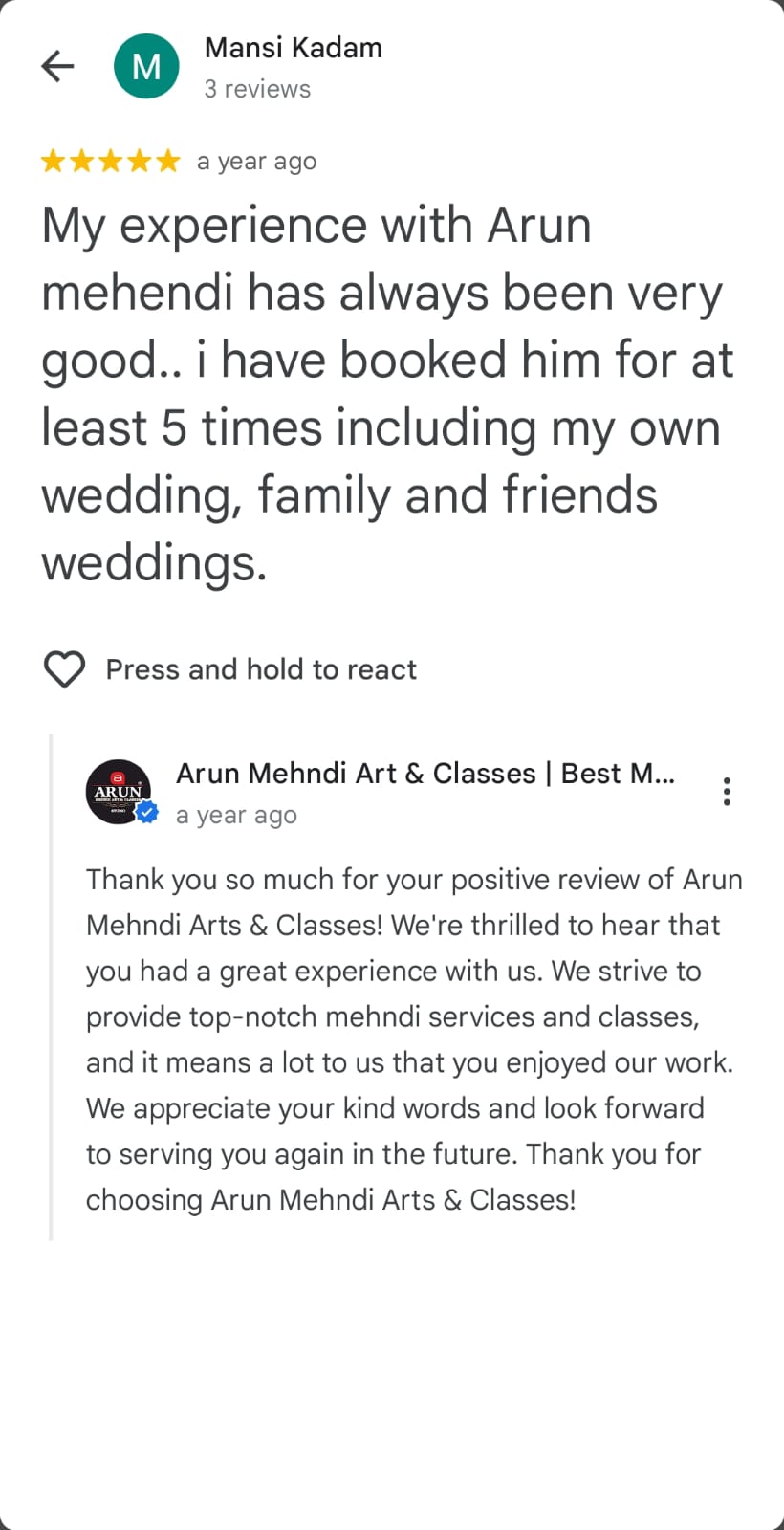Open Mansi Kadam's reviewer profile
Screen dimensions: 784x1530
[x=293, y=48]
